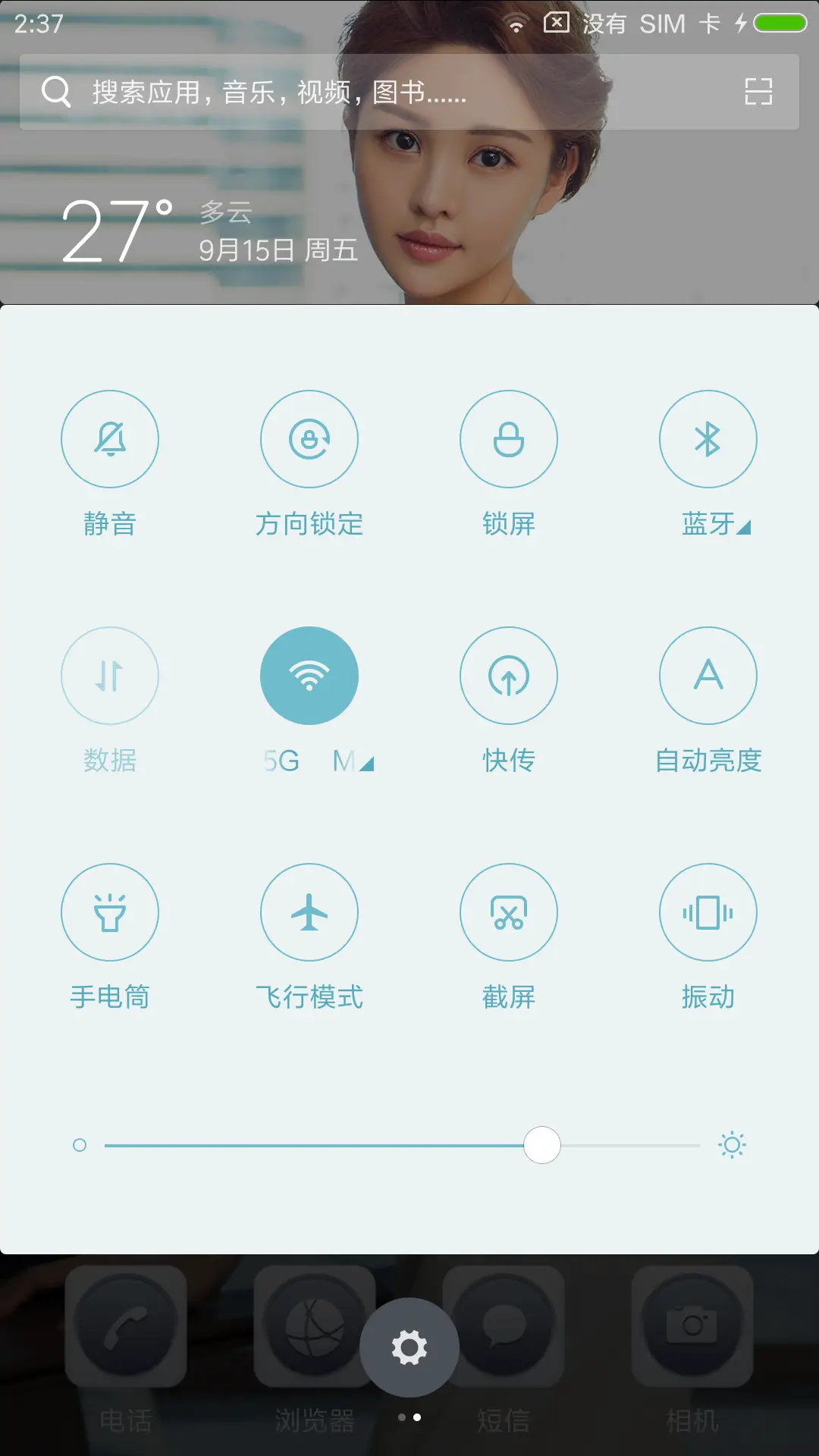
Task: Enable orientation lock (方向锁定)
Action: pyautogui.click(x=309, y=439)
